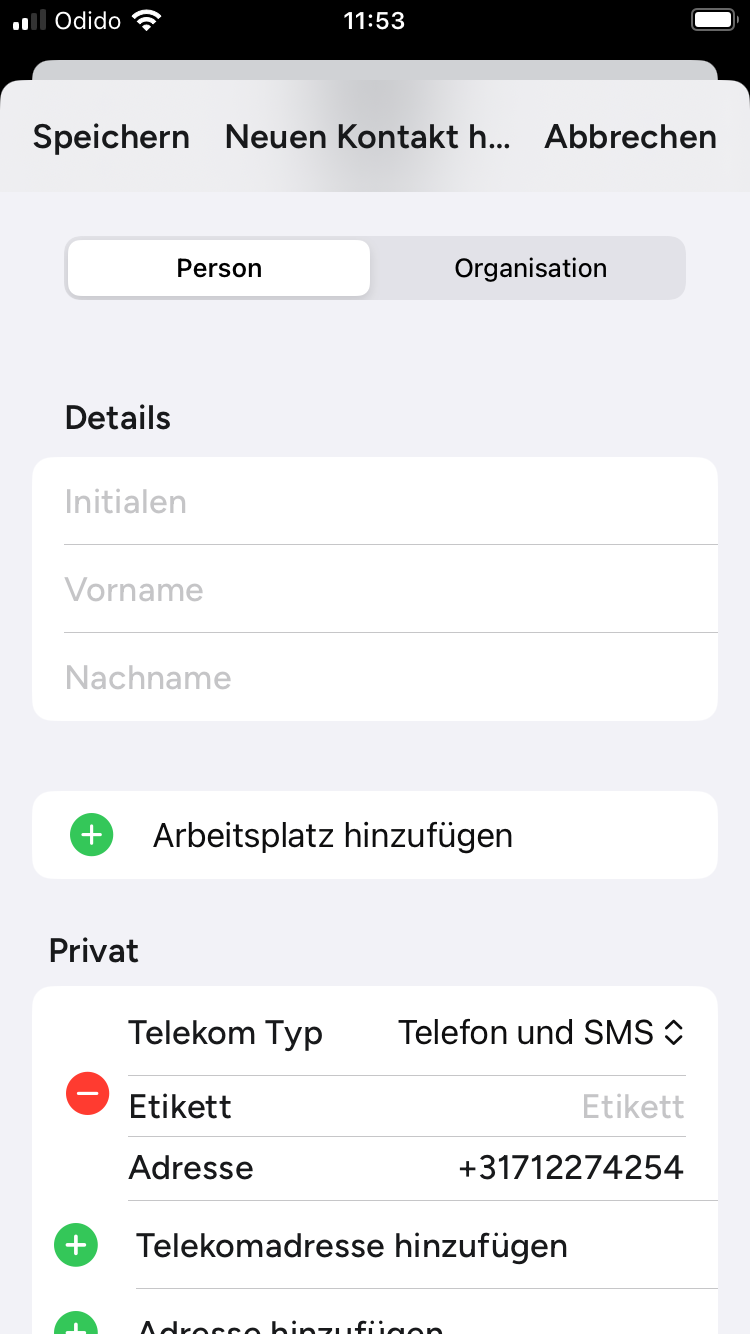Add a workplace via Arbeitsplatz hinzufügen

(x=332, y=835)
